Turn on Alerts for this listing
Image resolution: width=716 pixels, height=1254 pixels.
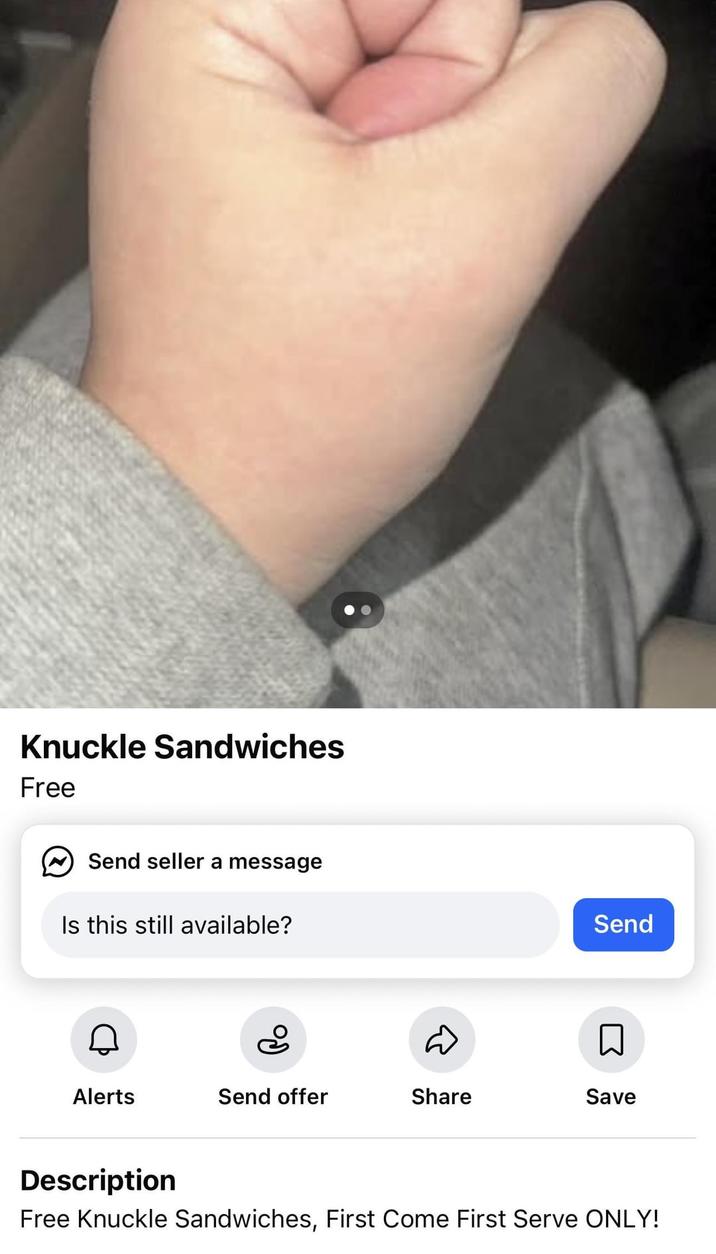click(103, 1041)
